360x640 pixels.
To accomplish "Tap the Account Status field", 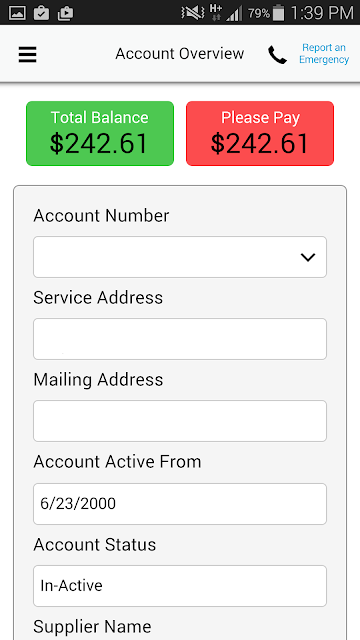I will (x=180, y=586).
